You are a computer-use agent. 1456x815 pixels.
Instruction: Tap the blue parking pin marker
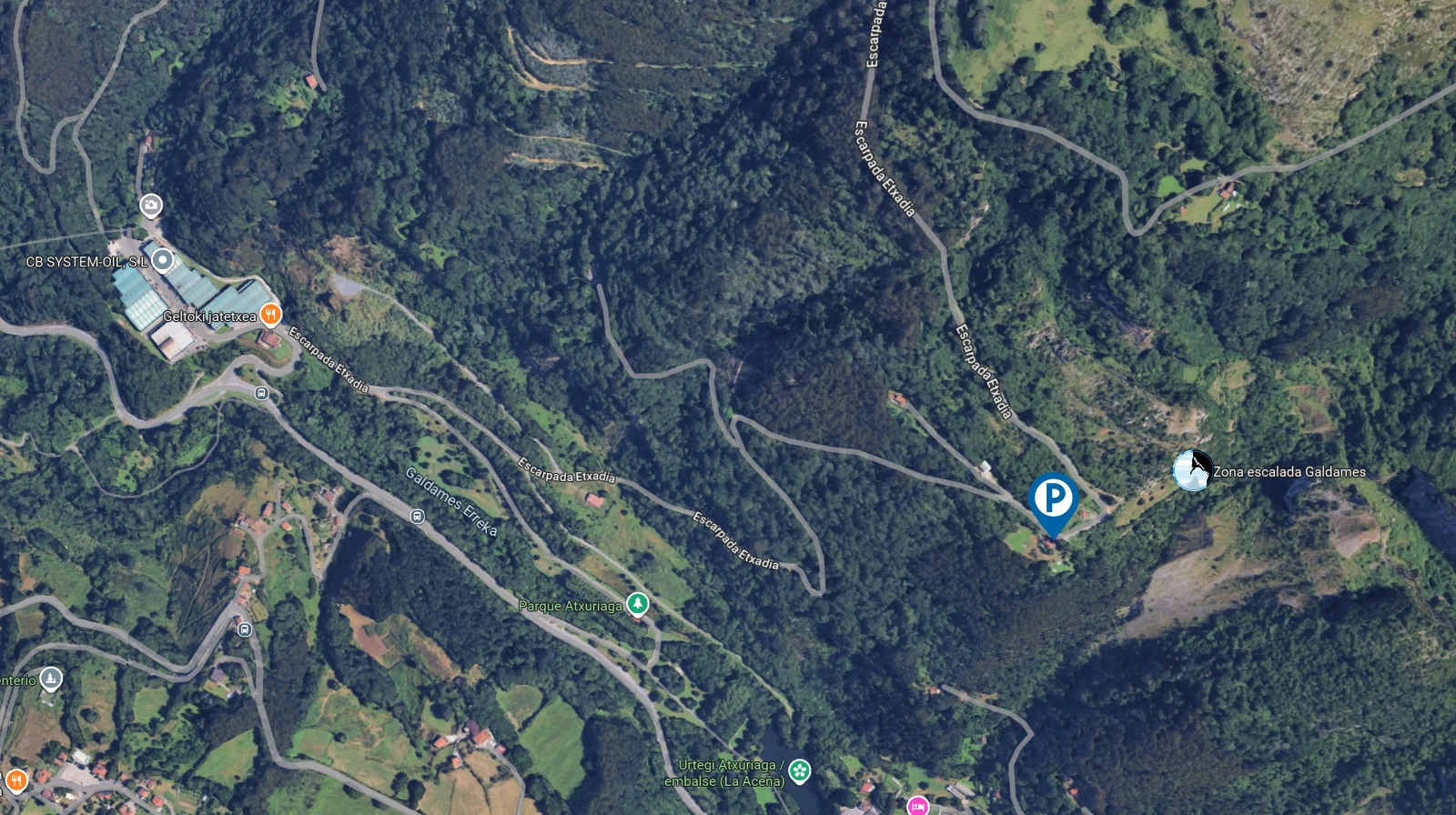(x=1053, y=498)
